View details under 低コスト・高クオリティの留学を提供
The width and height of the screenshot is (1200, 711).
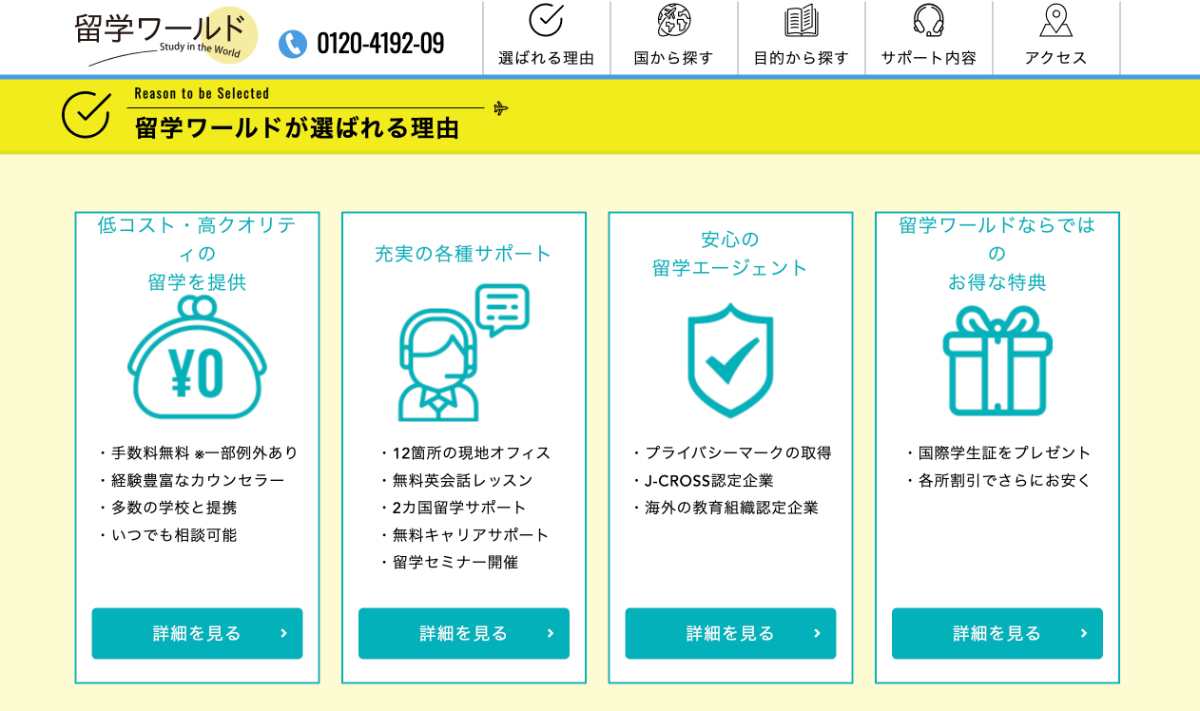click(197, 633)
